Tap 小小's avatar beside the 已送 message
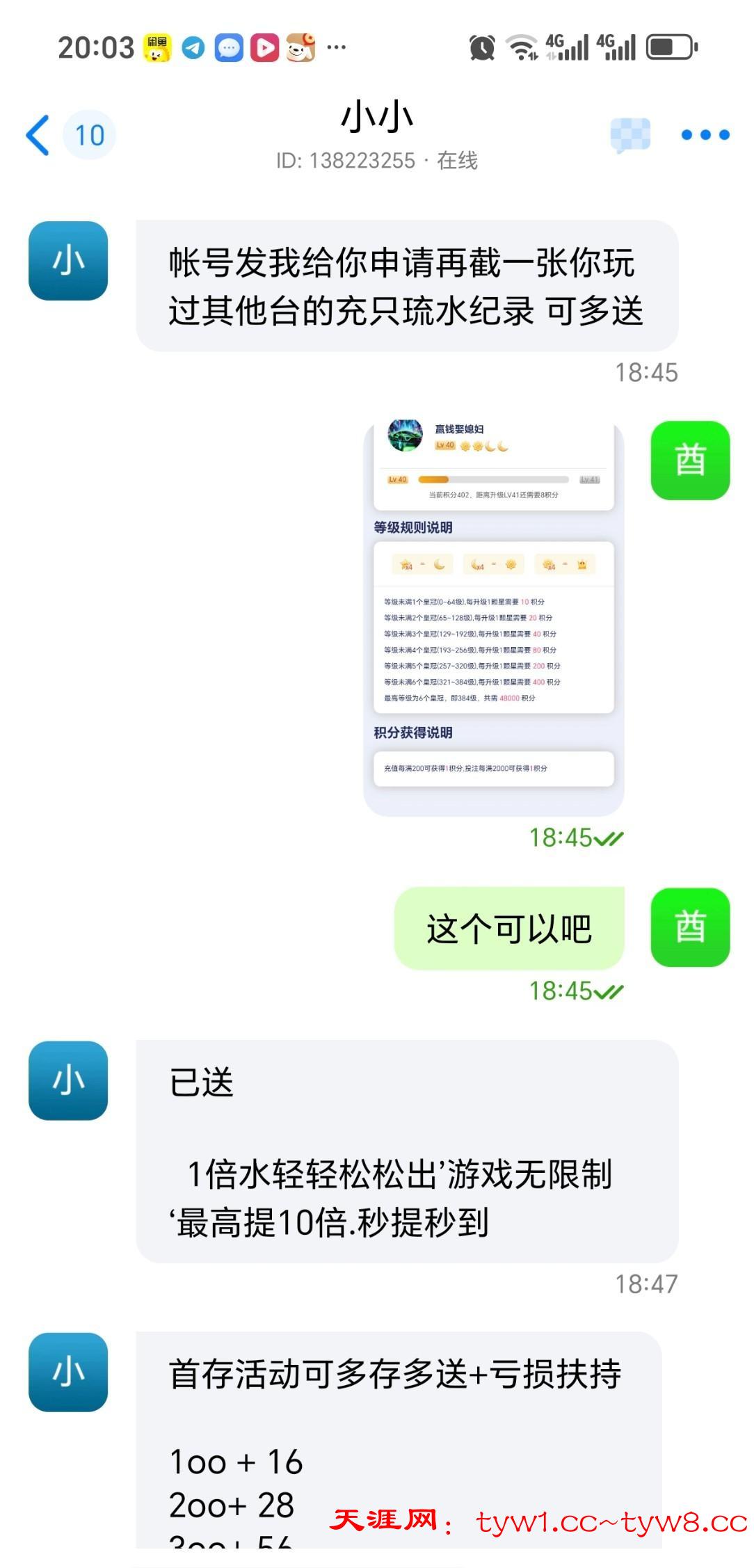Image resolution: width=754 pixels, height=1568 pixels. point(68,1080)
